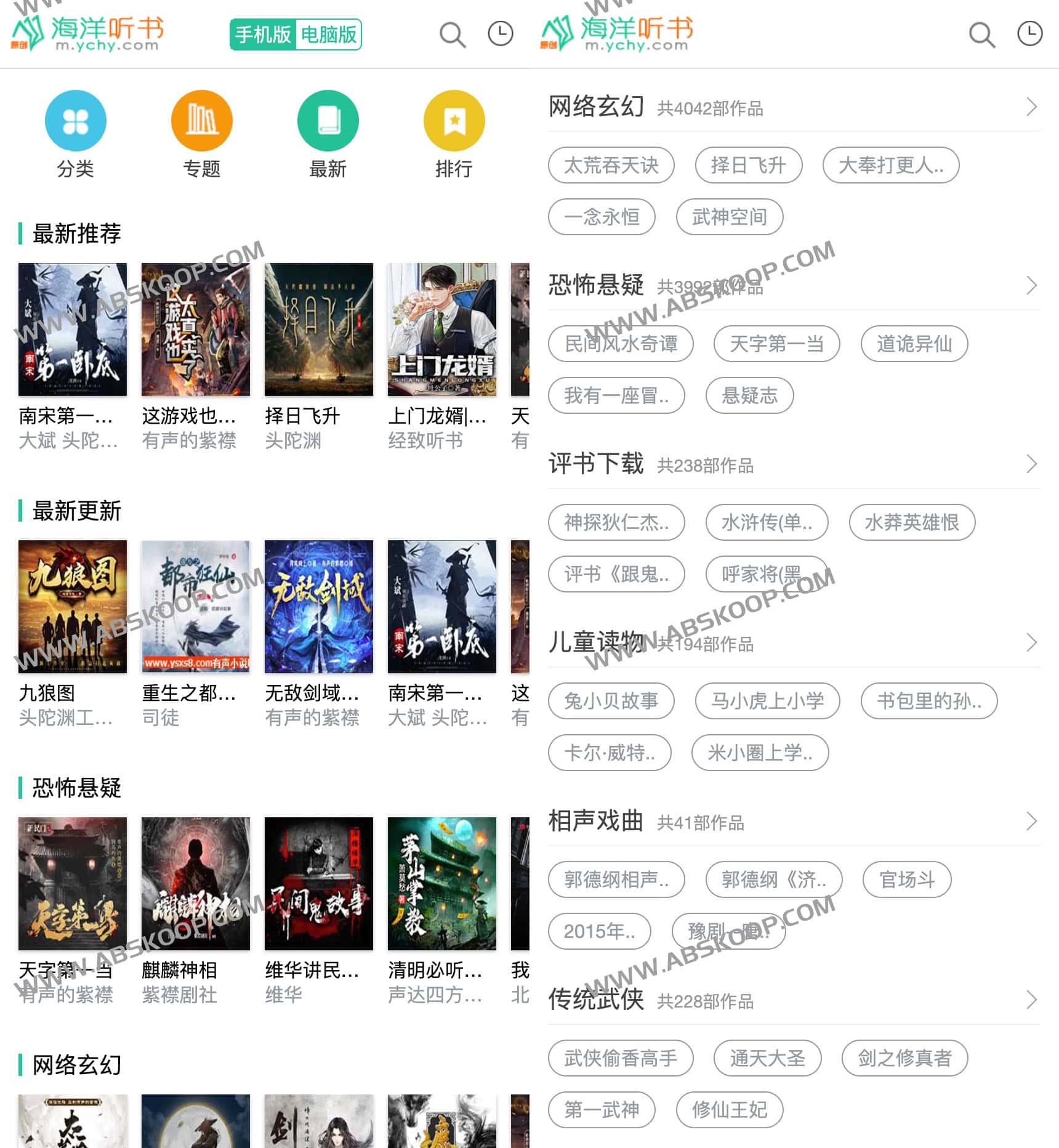Open the 分类 categories icon

pyautogui.click(x=75, y=121)
